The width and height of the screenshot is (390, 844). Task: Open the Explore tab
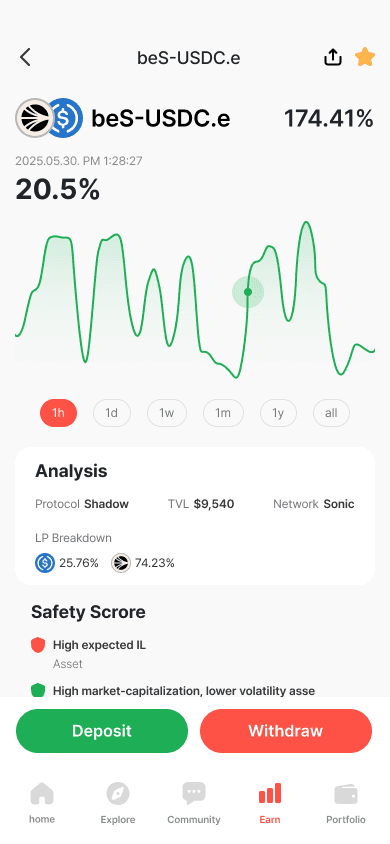coord(118,803)
